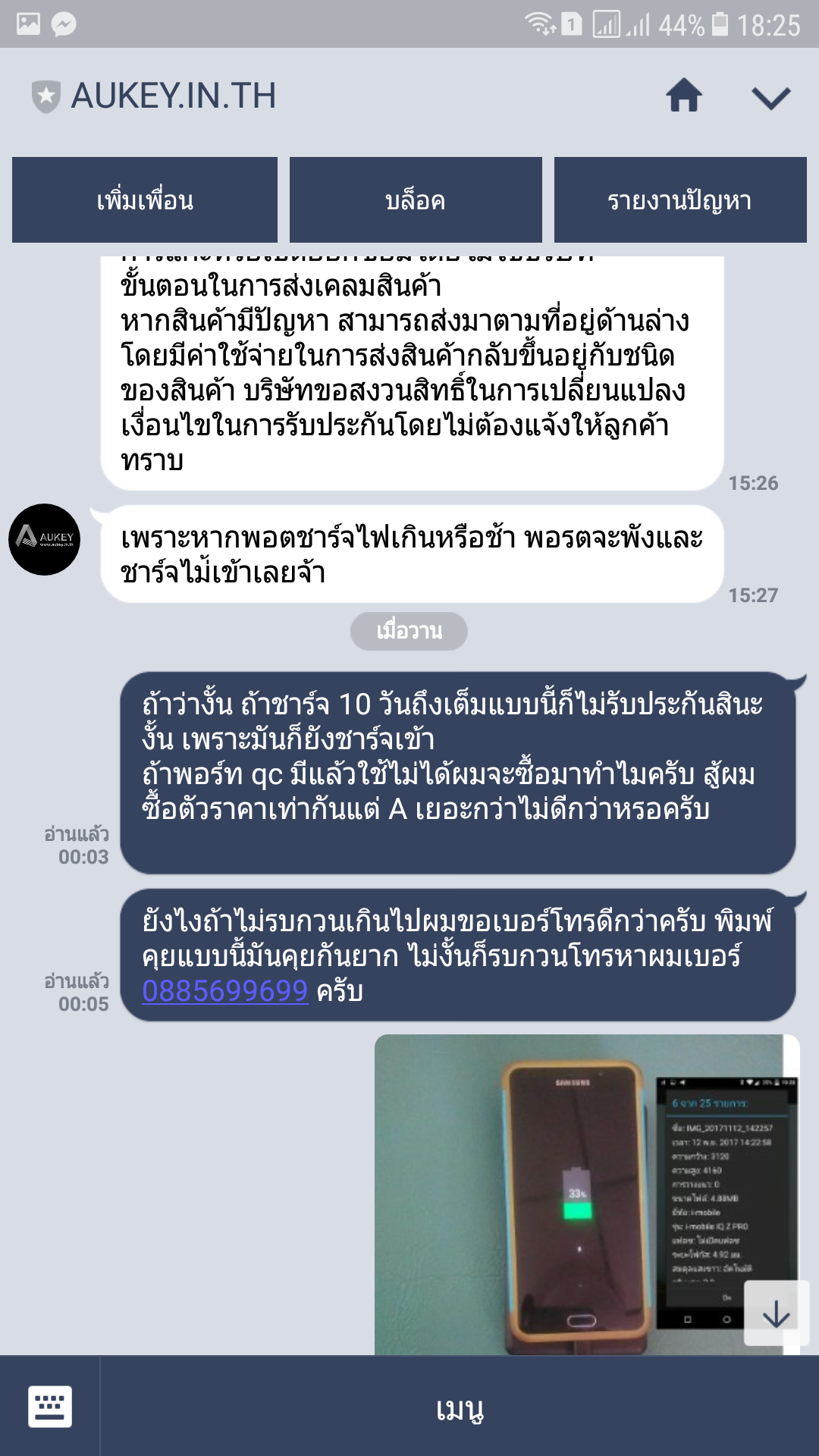819x1456 pixels.
Task: Select รายงานปัญหา to report a problem
Action: [x=680, y=200]
